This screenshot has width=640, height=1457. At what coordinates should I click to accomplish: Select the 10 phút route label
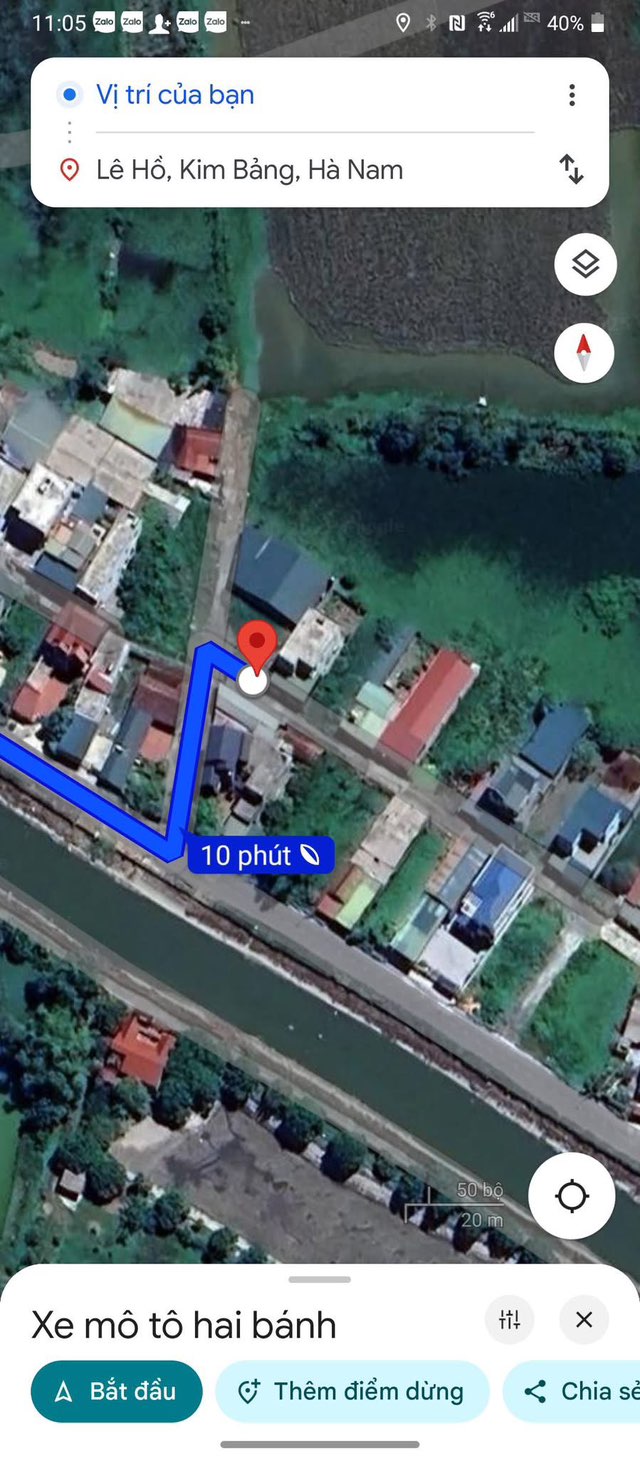pyautogui.click(x=260, y=856)
